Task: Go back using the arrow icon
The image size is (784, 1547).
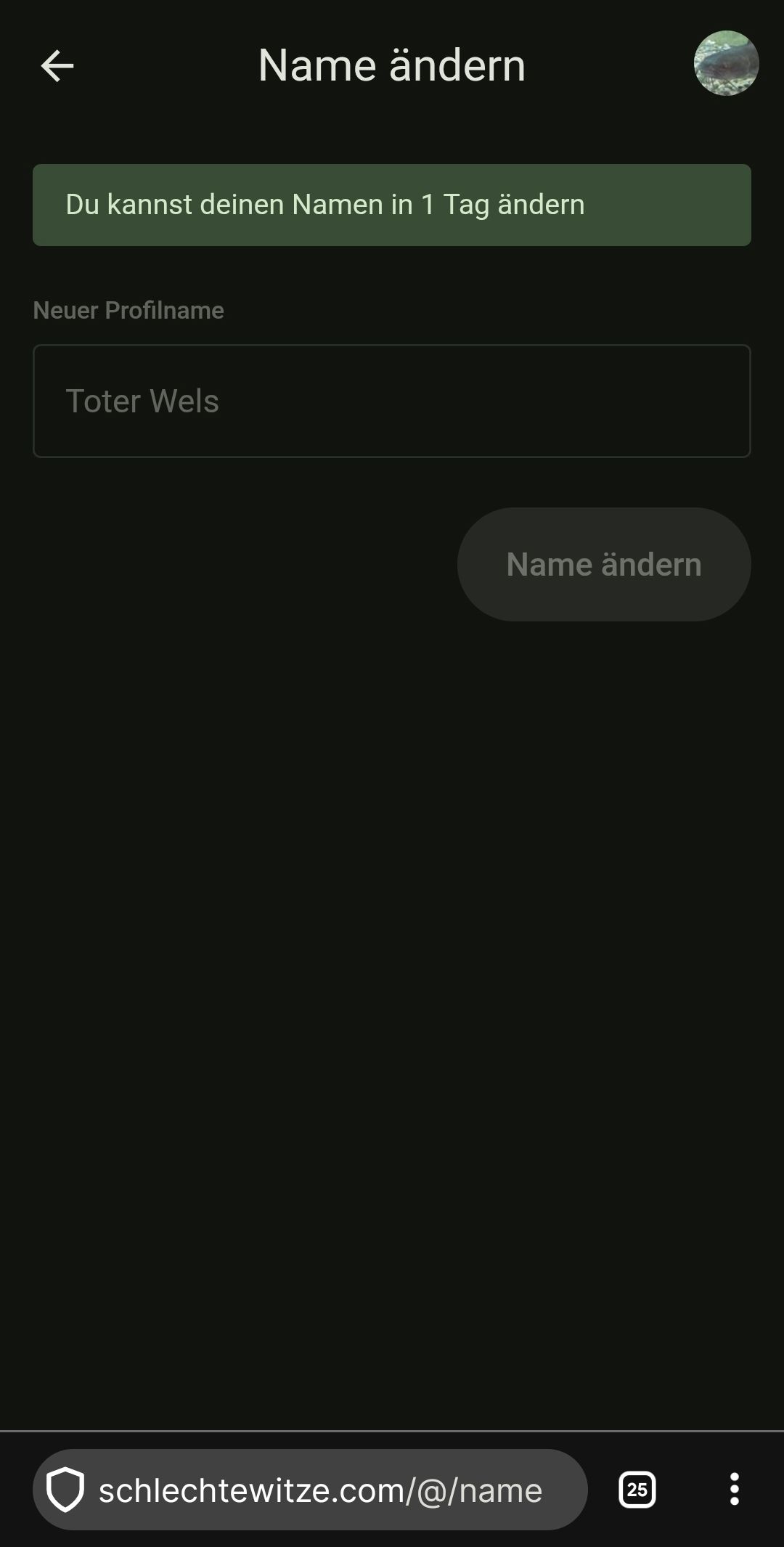Action: 57,66
